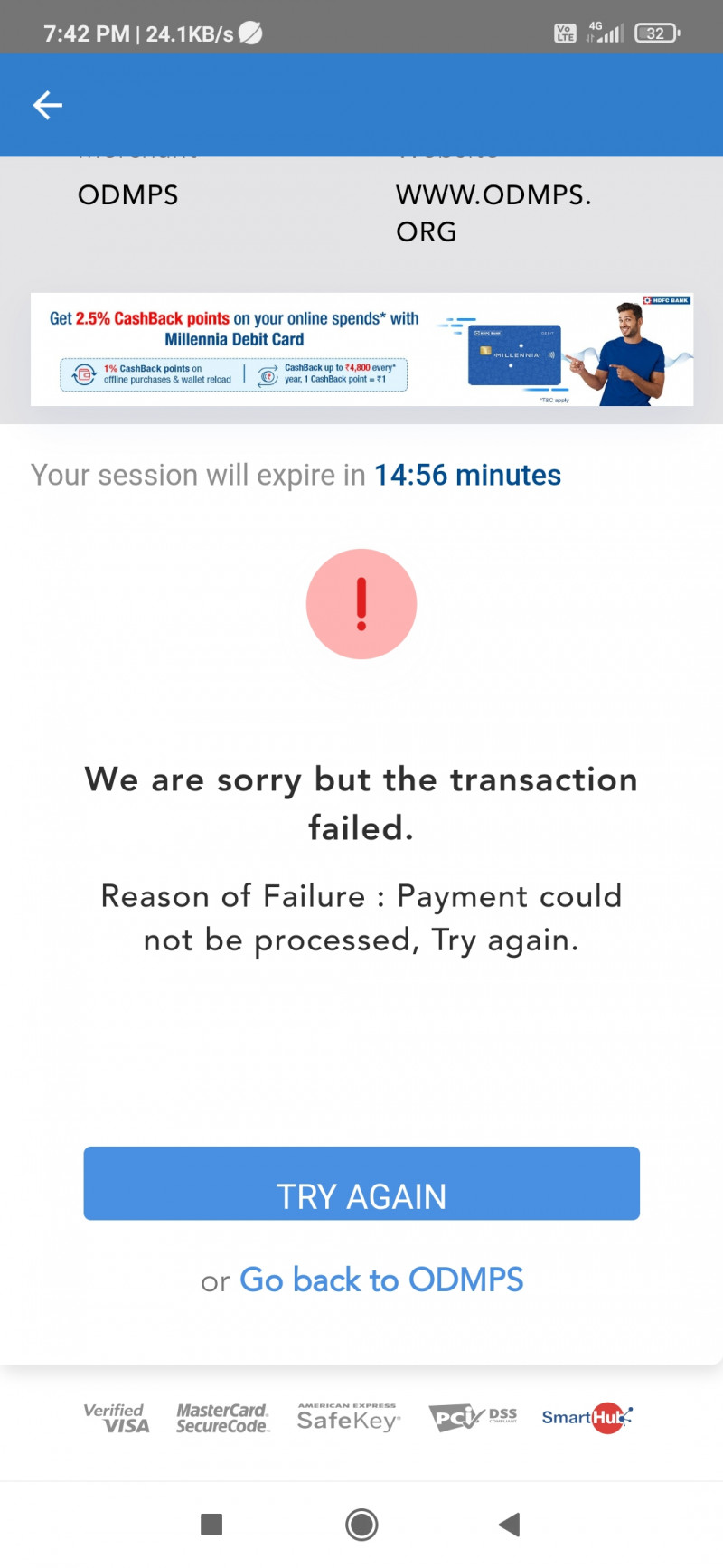Tap the system back triangle button
The width and height of the screenshot is (723, 1568).
(x=510, y=1525)
